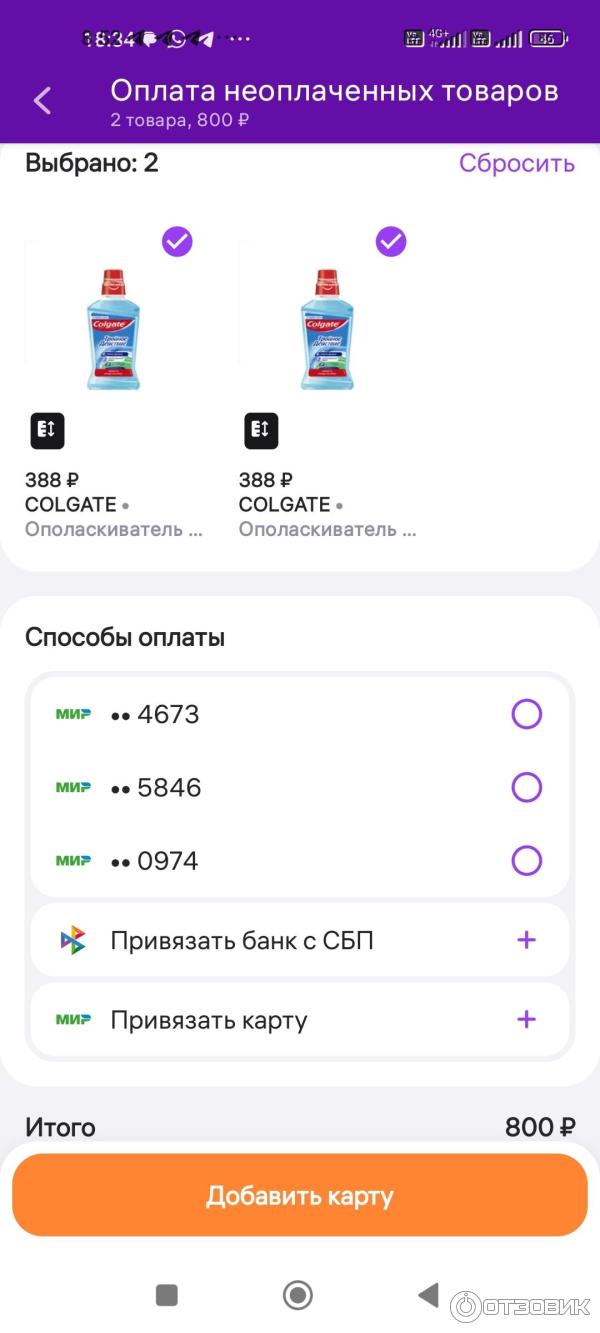Pick the MIR card ending in 0974
The image size is (600, 1333).
click(x=526, y=861)
